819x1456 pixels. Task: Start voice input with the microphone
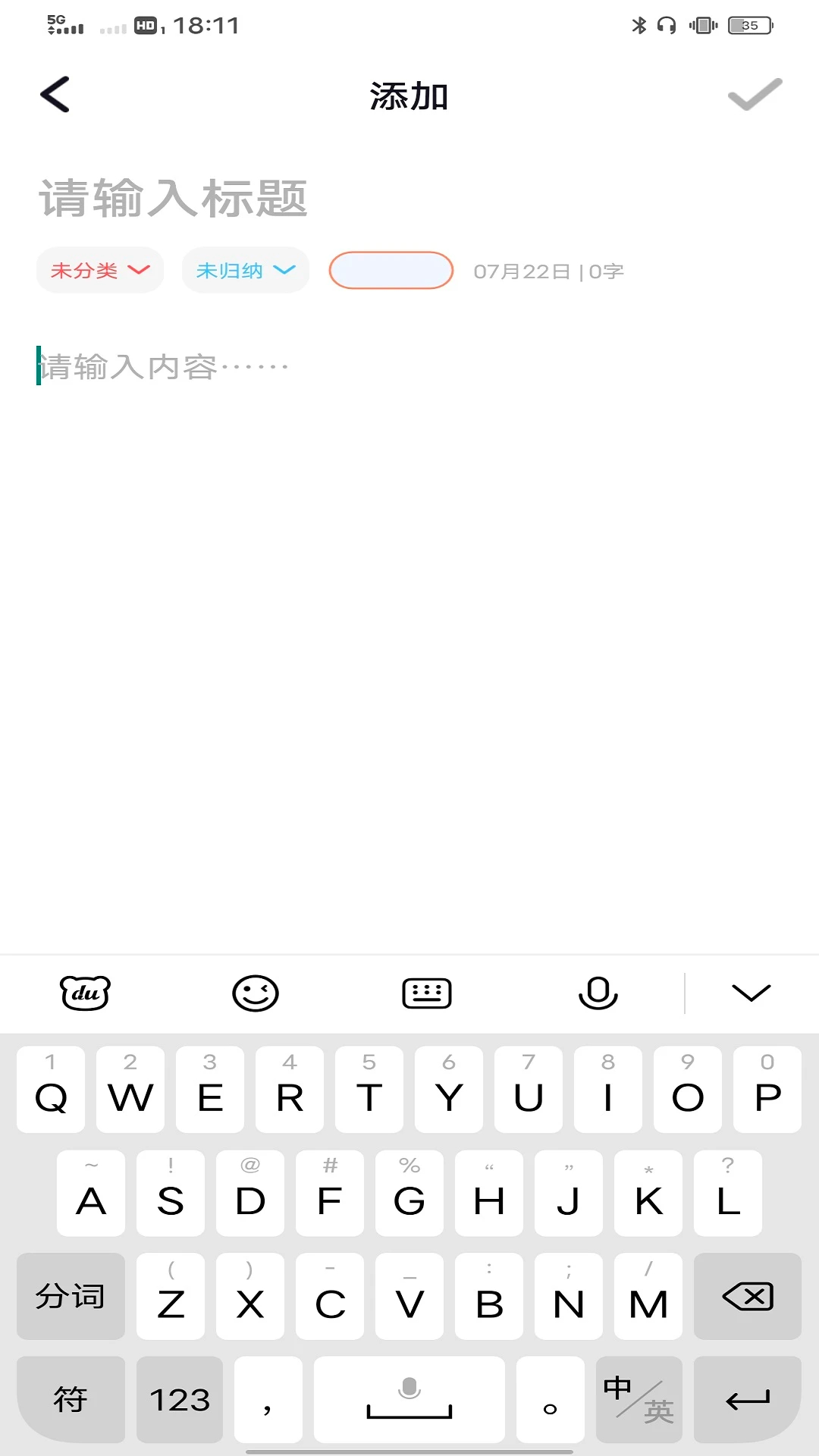click(x=598, y=993)
